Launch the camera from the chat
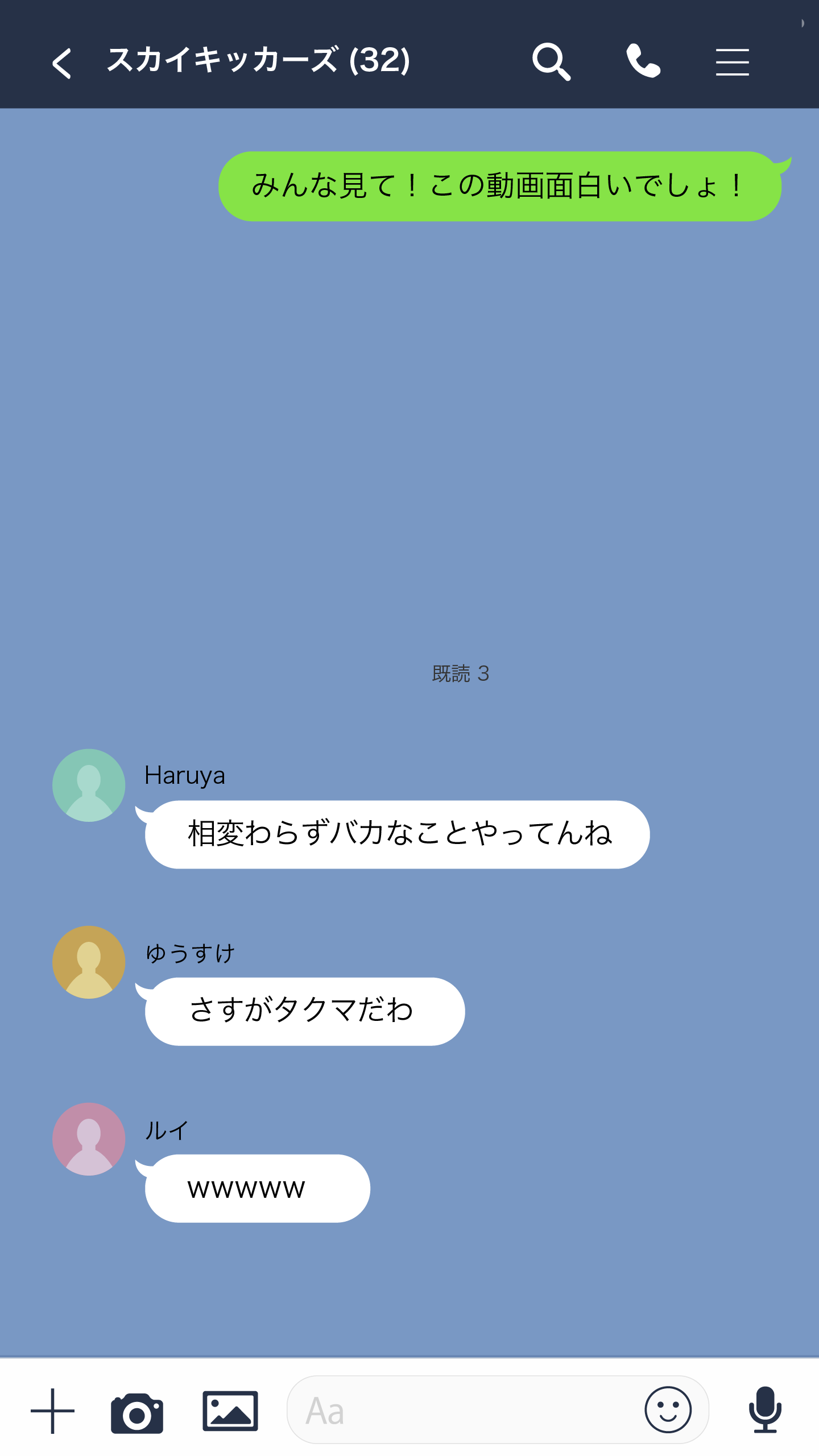 (x=137, y=1412)
